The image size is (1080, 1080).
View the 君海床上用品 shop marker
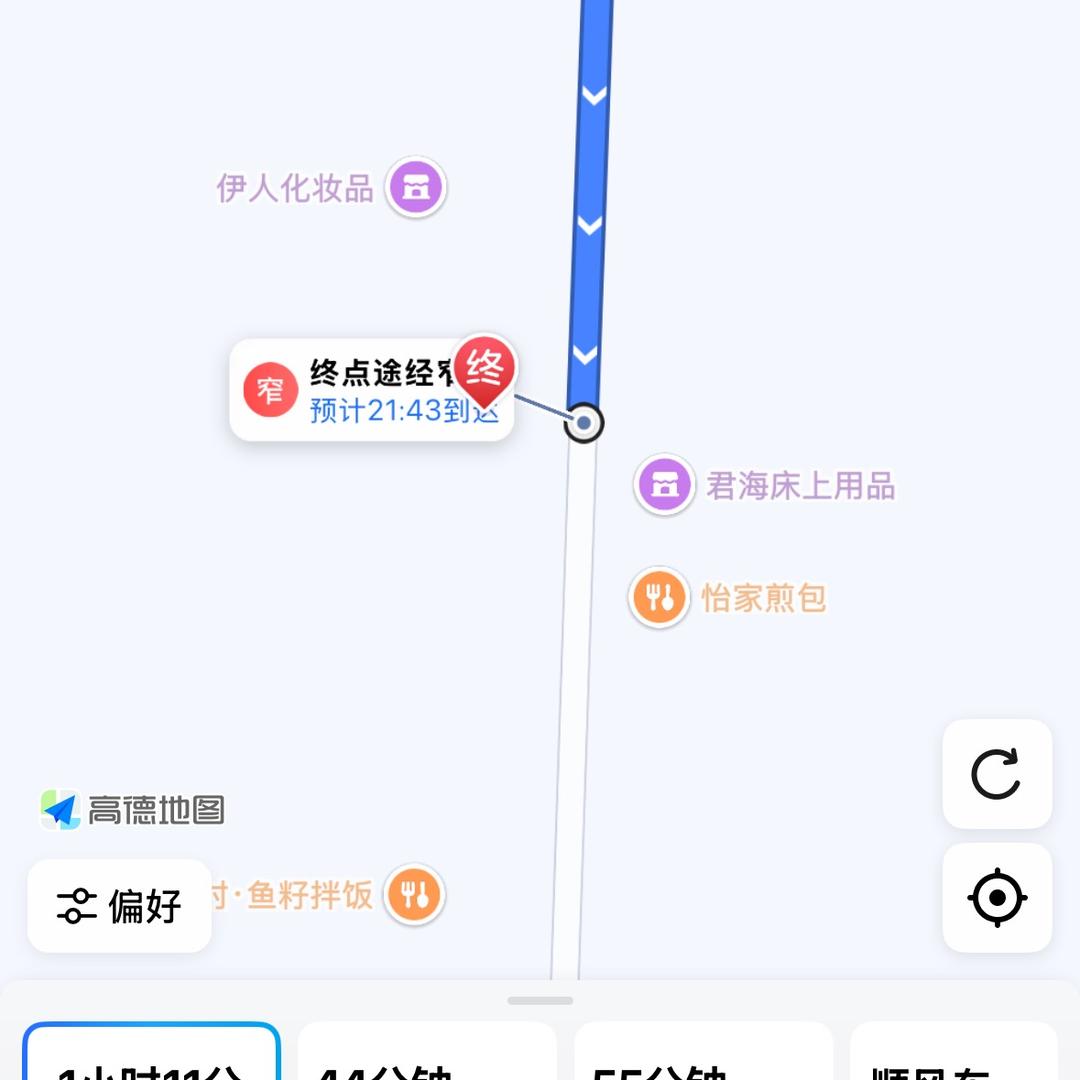click(x=664, y=485)
